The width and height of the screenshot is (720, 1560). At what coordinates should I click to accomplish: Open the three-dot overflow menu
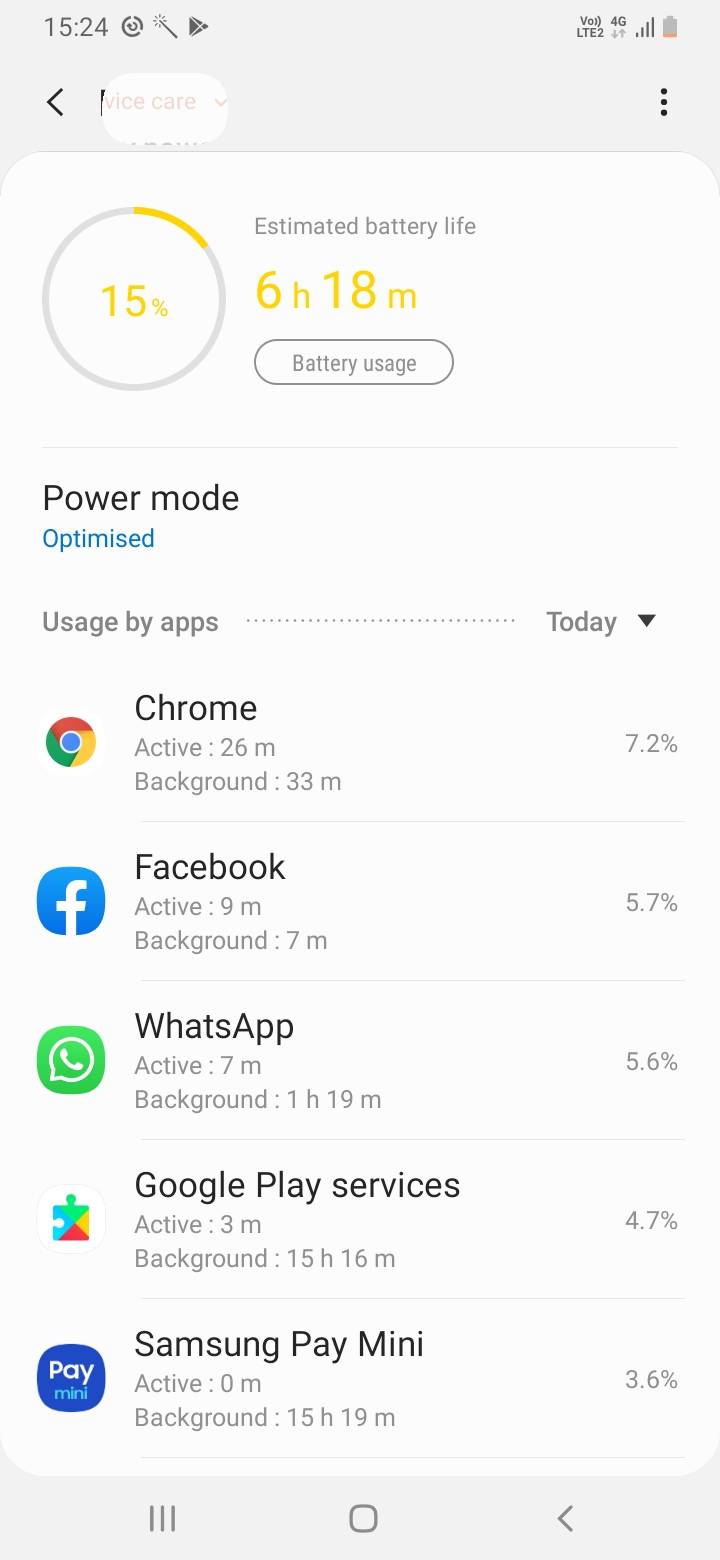(x=664, y=102)
